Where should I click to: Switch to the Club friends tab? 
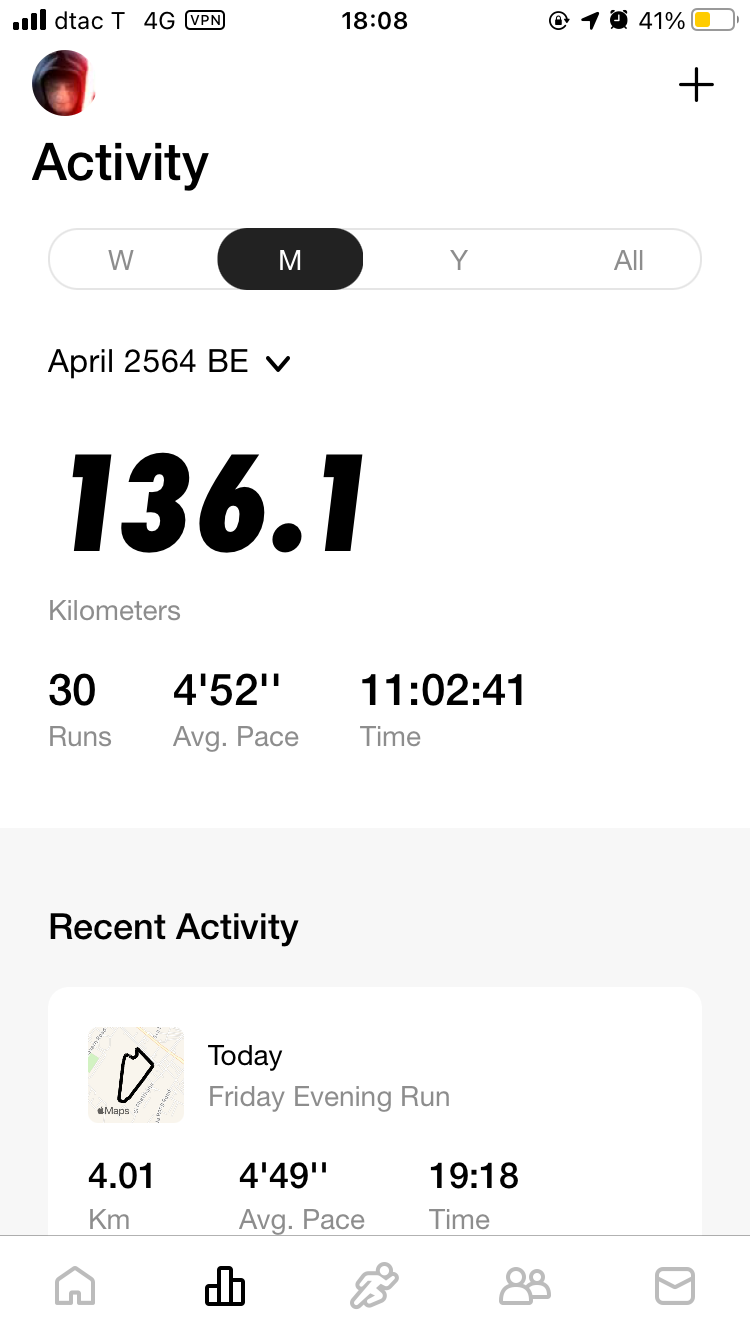pos(525,1286)
